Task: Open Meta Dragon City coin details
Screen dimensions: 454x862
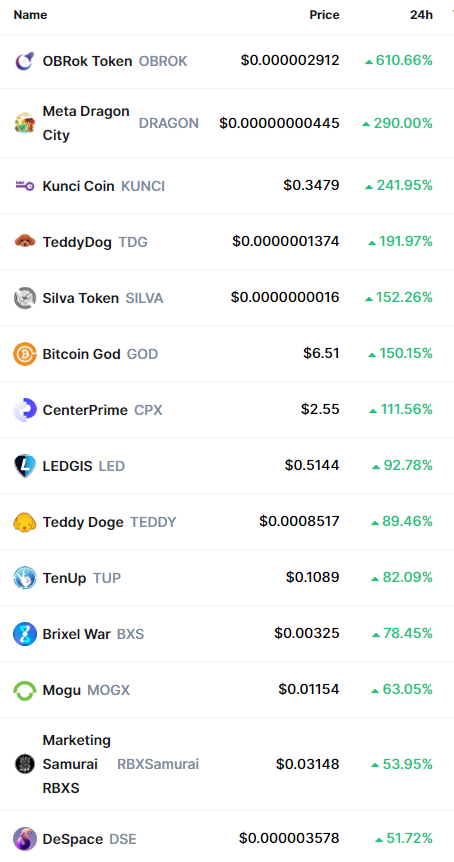Action: [x=227, y=123]
